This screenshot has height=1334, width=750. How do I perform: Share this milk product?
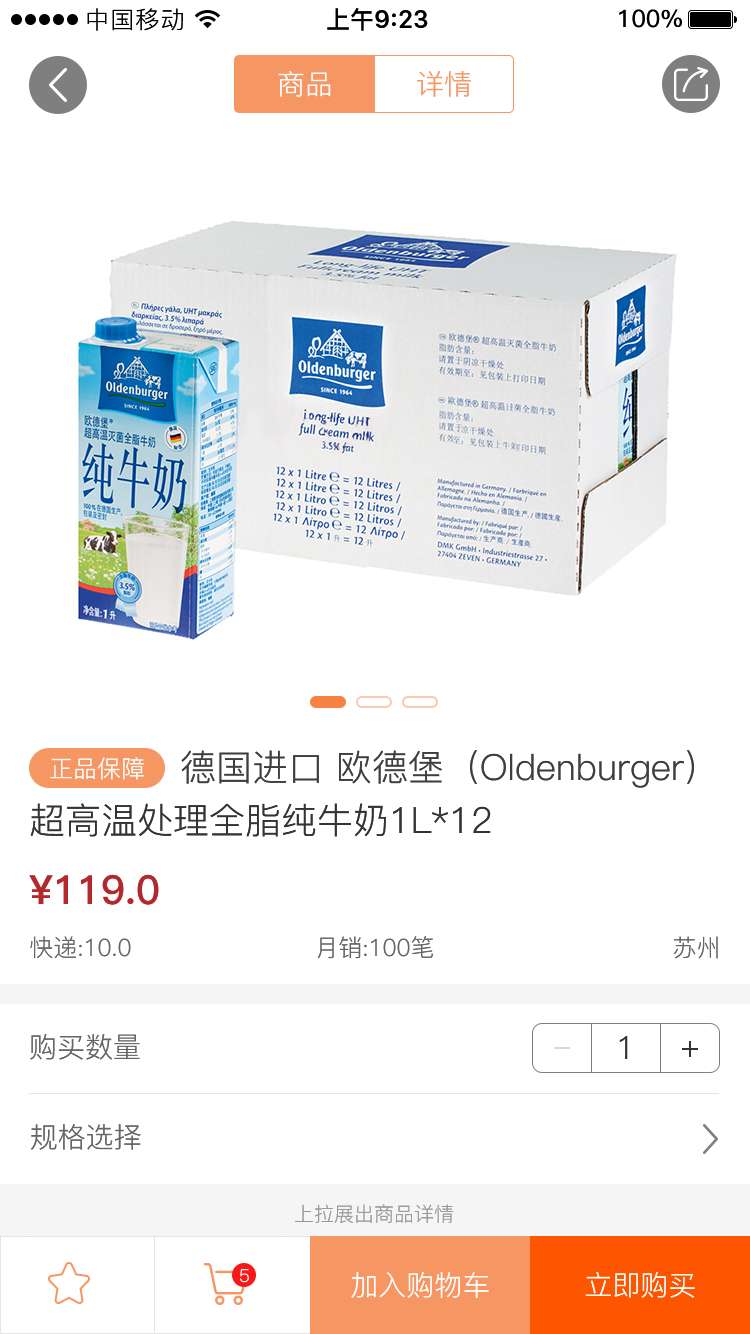pyautogui.click(x=690, y=85)
